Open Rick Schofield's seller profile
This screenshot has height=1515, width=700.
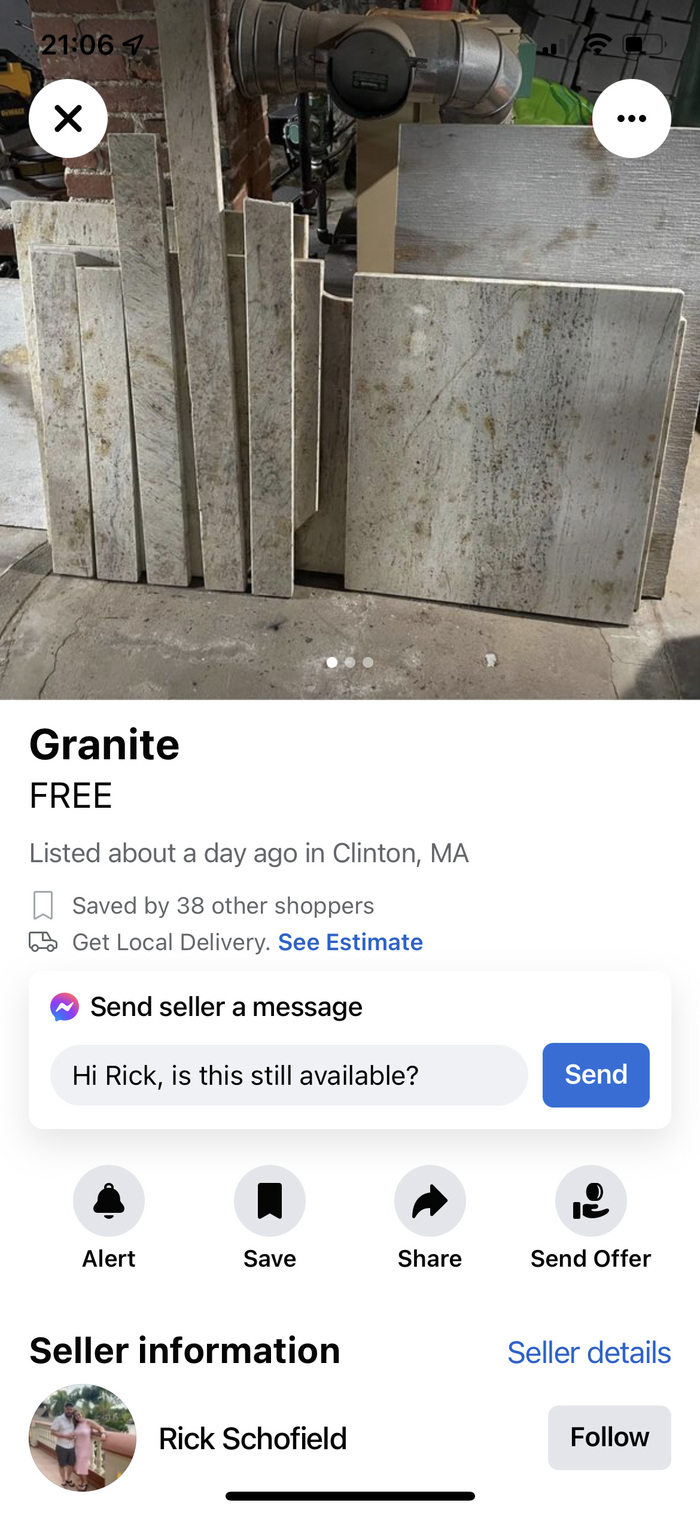(x=252, y=1438)
